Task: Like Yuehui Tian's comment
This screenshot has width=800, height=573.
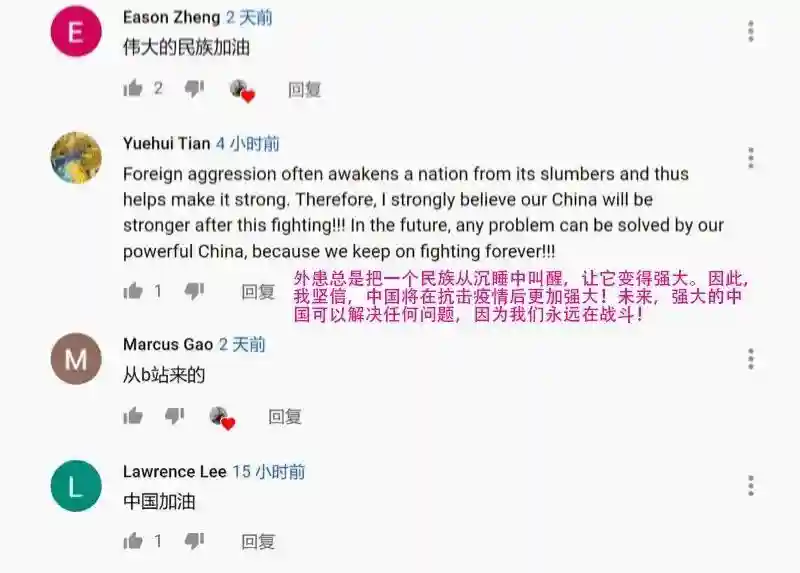Action: click(x=133, y=291)
